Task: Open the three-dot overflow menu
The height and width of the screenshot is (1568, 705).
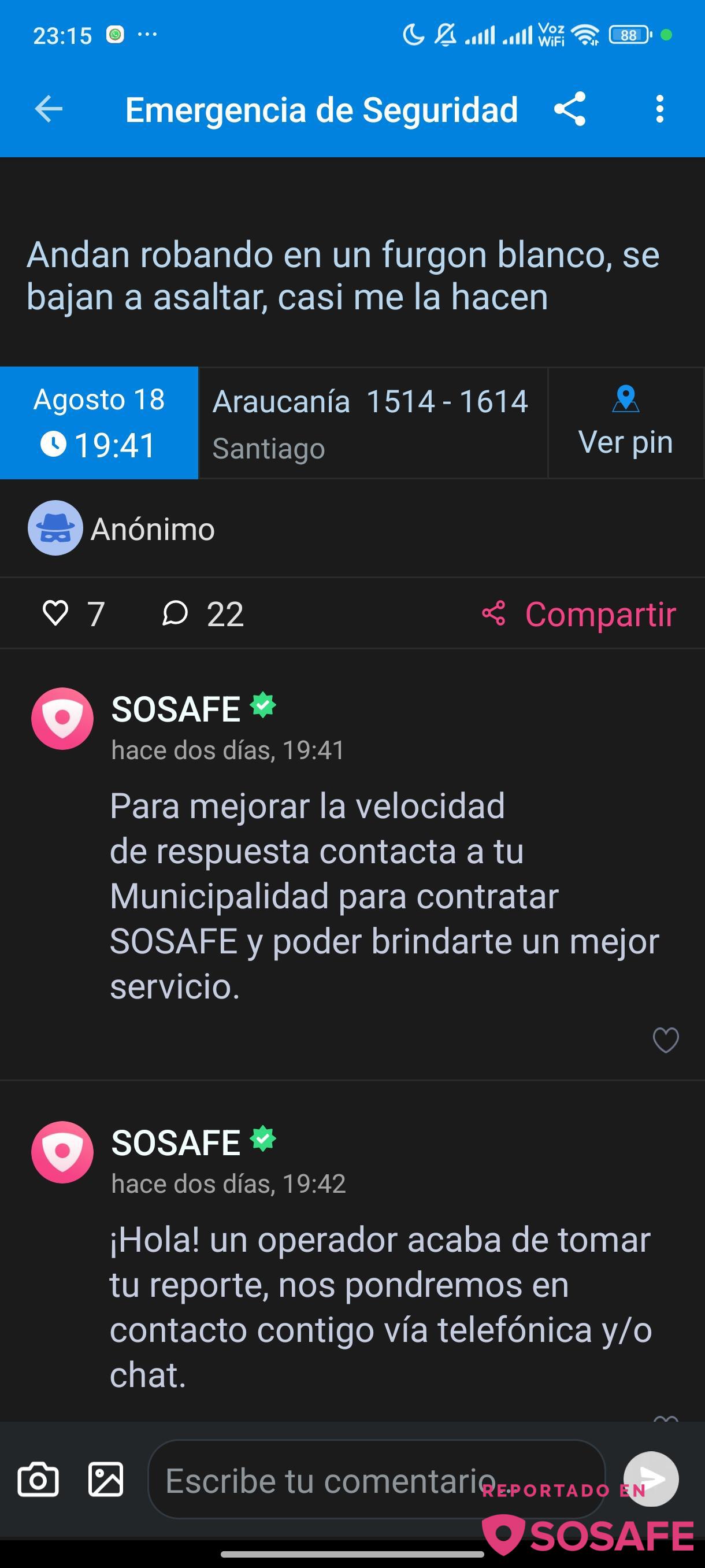Action: (659, 110)
